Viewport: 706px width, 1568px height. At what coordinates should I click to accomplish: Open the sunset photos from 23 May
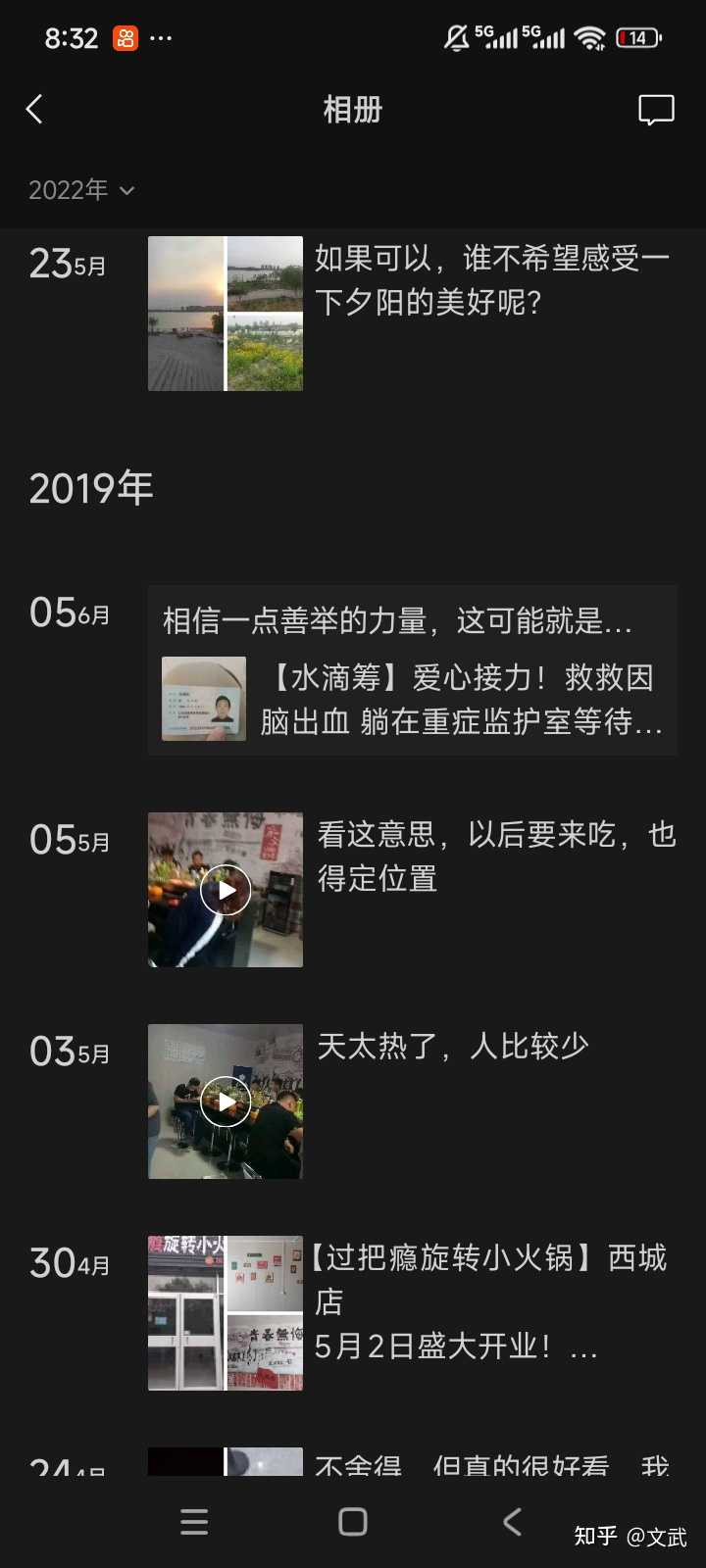[x=226, y=314]
